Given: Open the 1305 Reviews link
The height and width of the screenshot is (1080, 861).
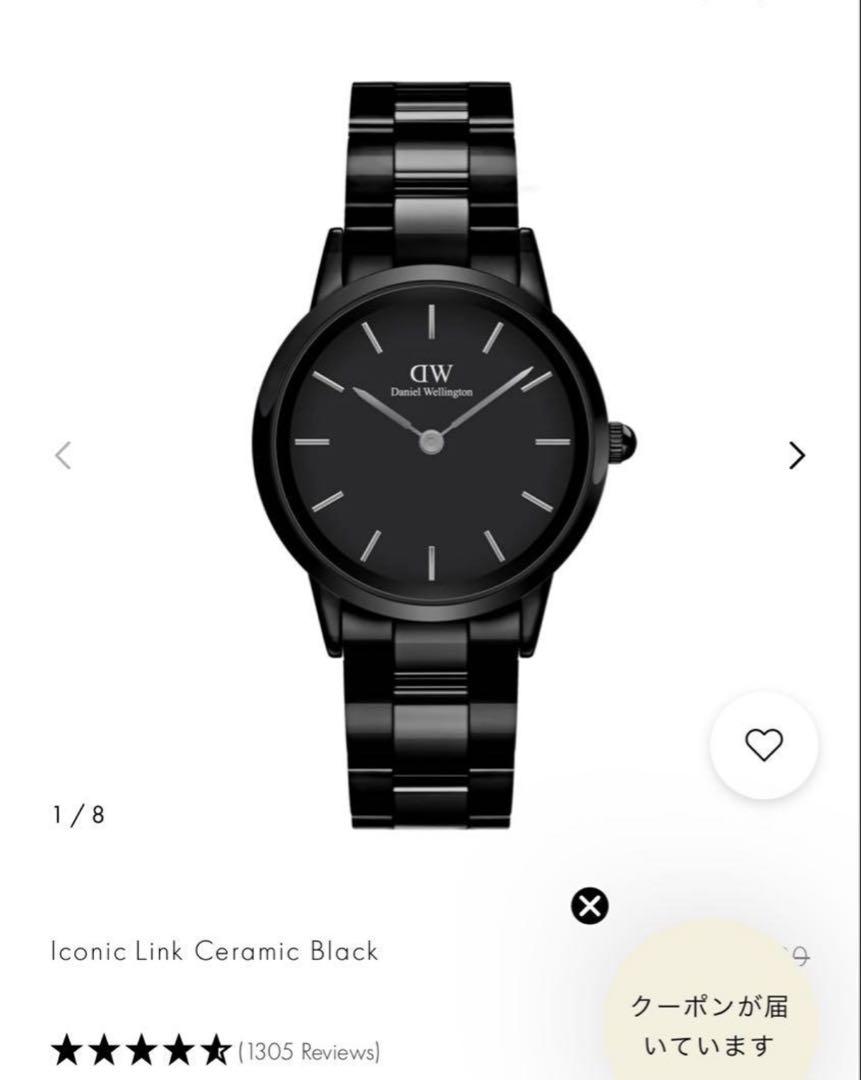Looking at the screenshot, I should (x=309, y=1051).
